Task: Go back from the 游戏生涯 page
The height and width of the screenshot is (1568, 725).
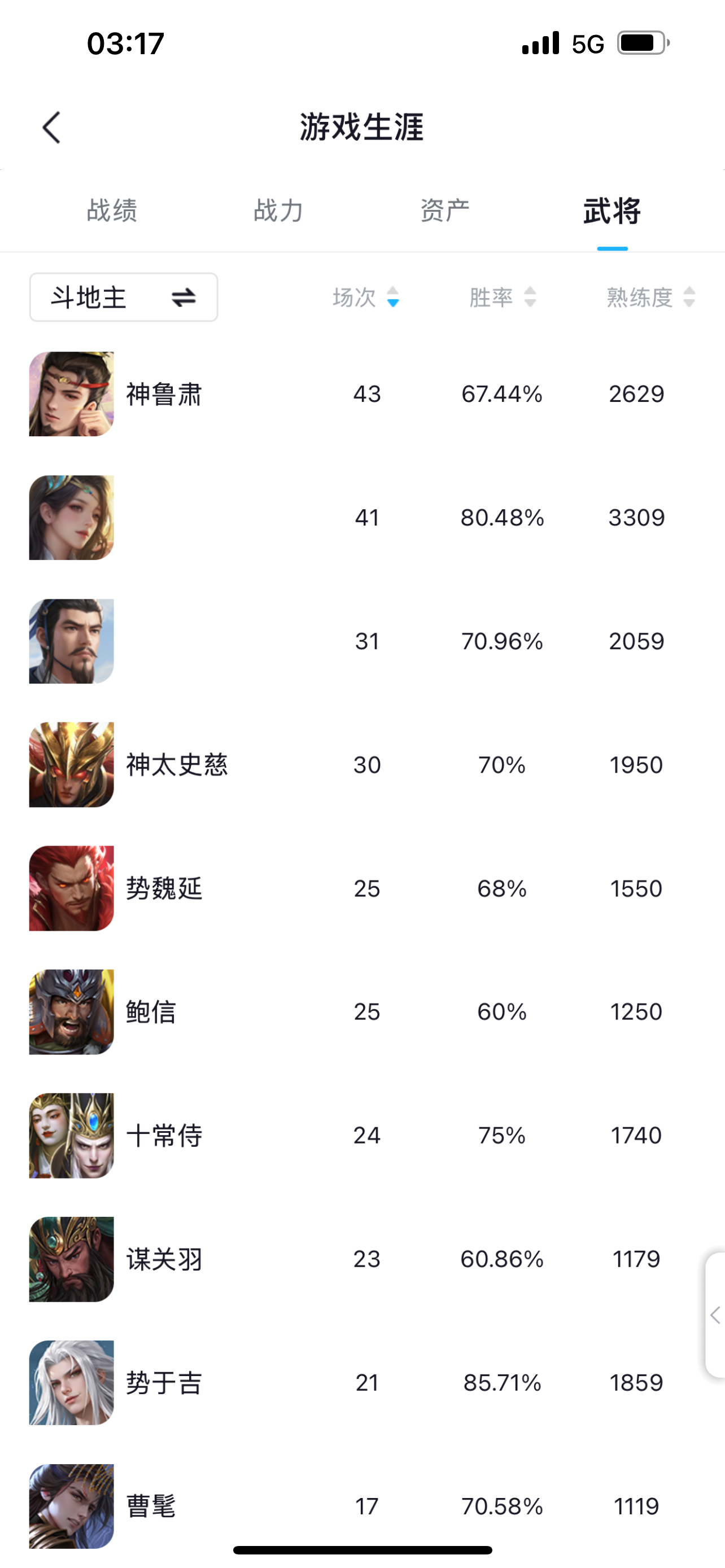Action: click(52, 127)
